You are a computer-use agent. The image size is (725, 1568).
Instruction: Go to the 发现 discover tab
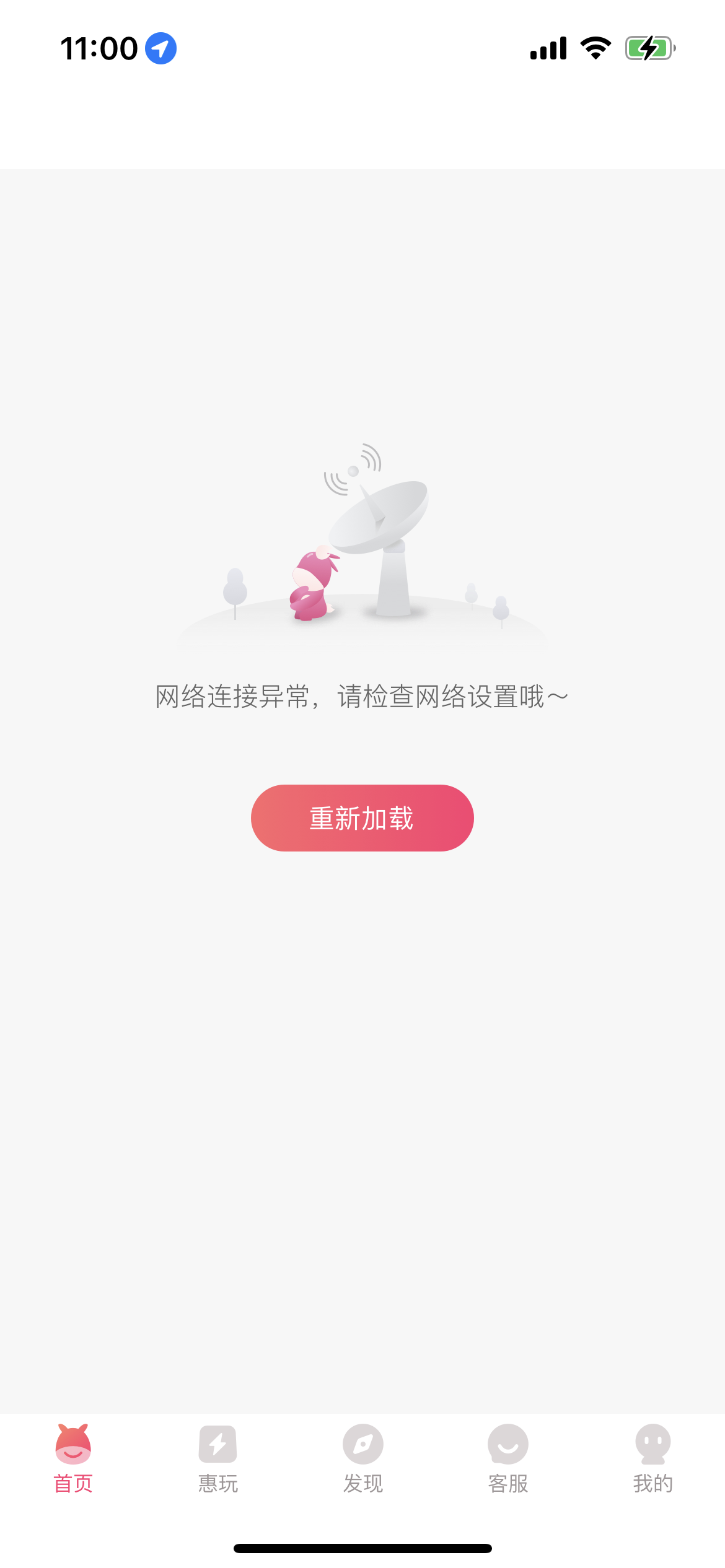click(362, 1458)
